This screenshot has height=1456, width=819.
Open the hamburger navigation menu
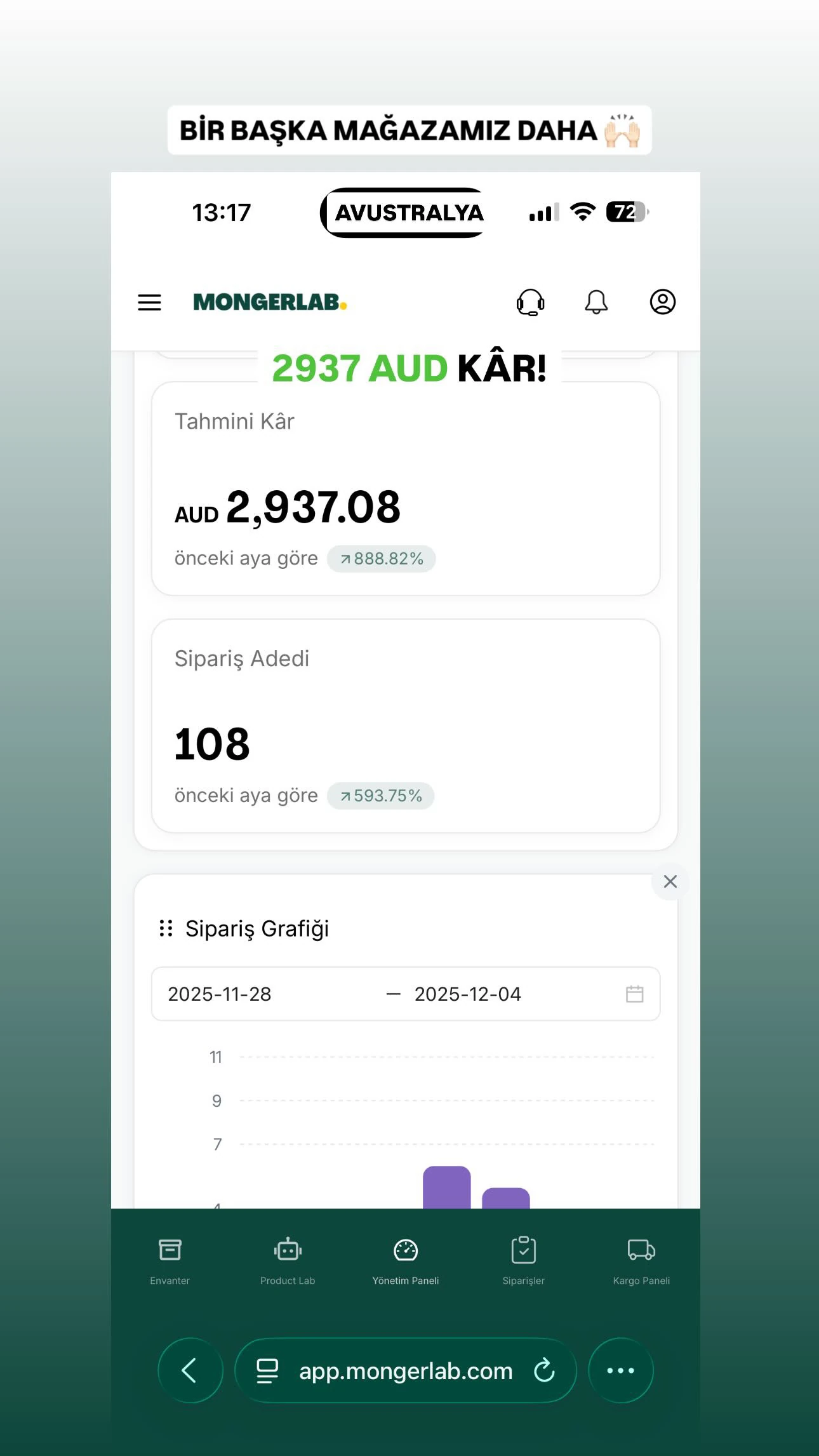point(149,302)
